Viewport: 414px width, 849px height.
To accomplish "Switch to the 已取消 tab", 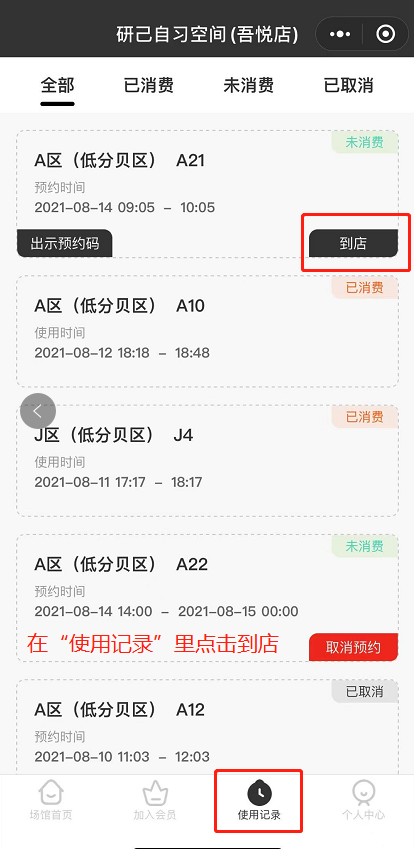I will [x=349, y=86].
